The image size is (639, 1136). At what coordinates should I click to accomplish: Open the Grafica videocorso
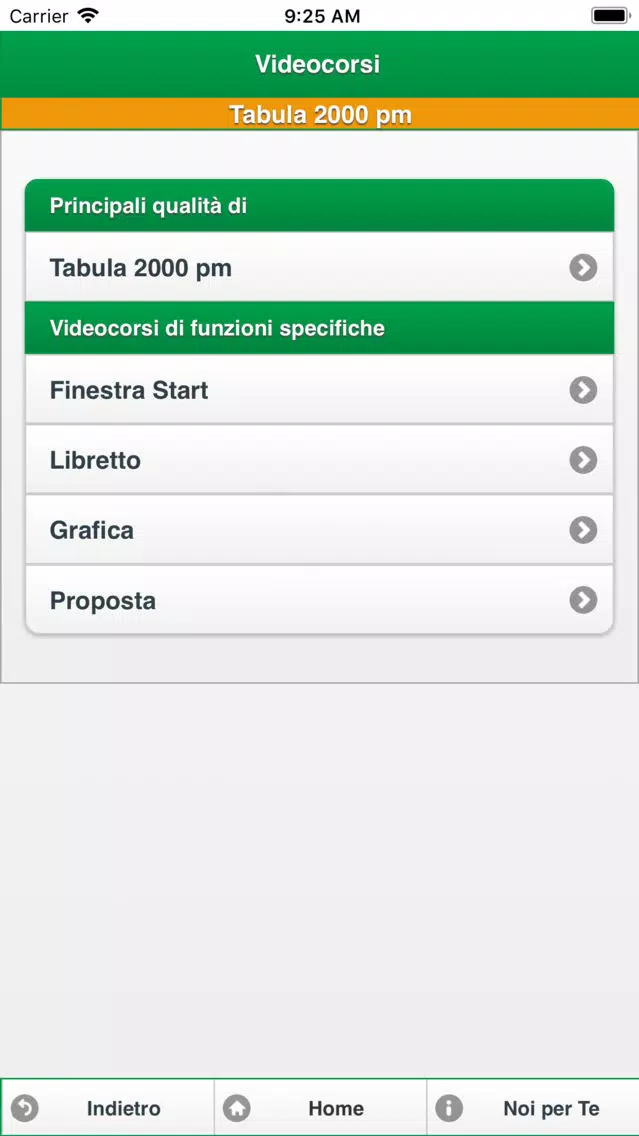[320, 530]
